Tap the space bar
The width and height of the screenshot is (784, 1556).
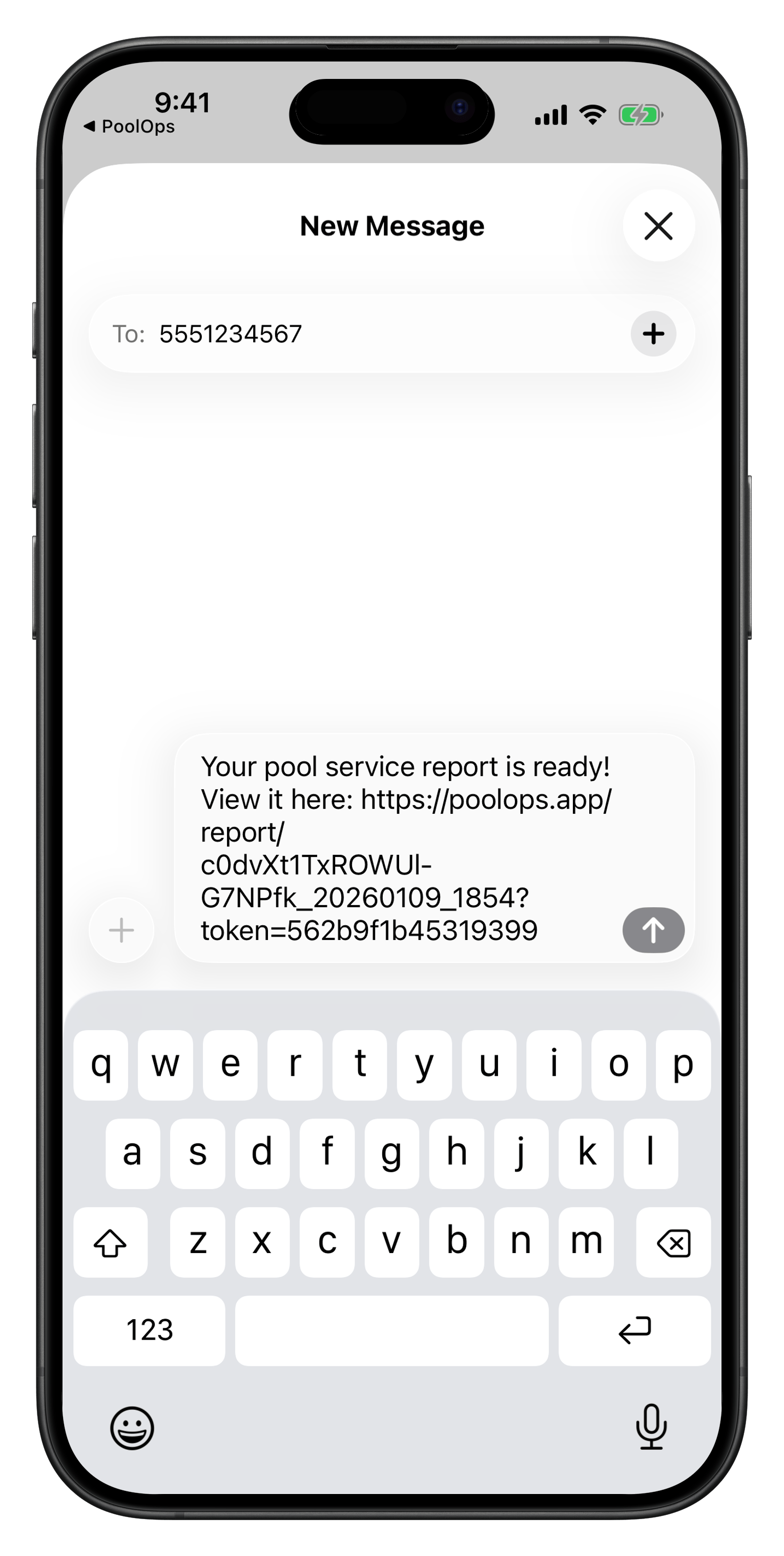(x=391, y=1329)
